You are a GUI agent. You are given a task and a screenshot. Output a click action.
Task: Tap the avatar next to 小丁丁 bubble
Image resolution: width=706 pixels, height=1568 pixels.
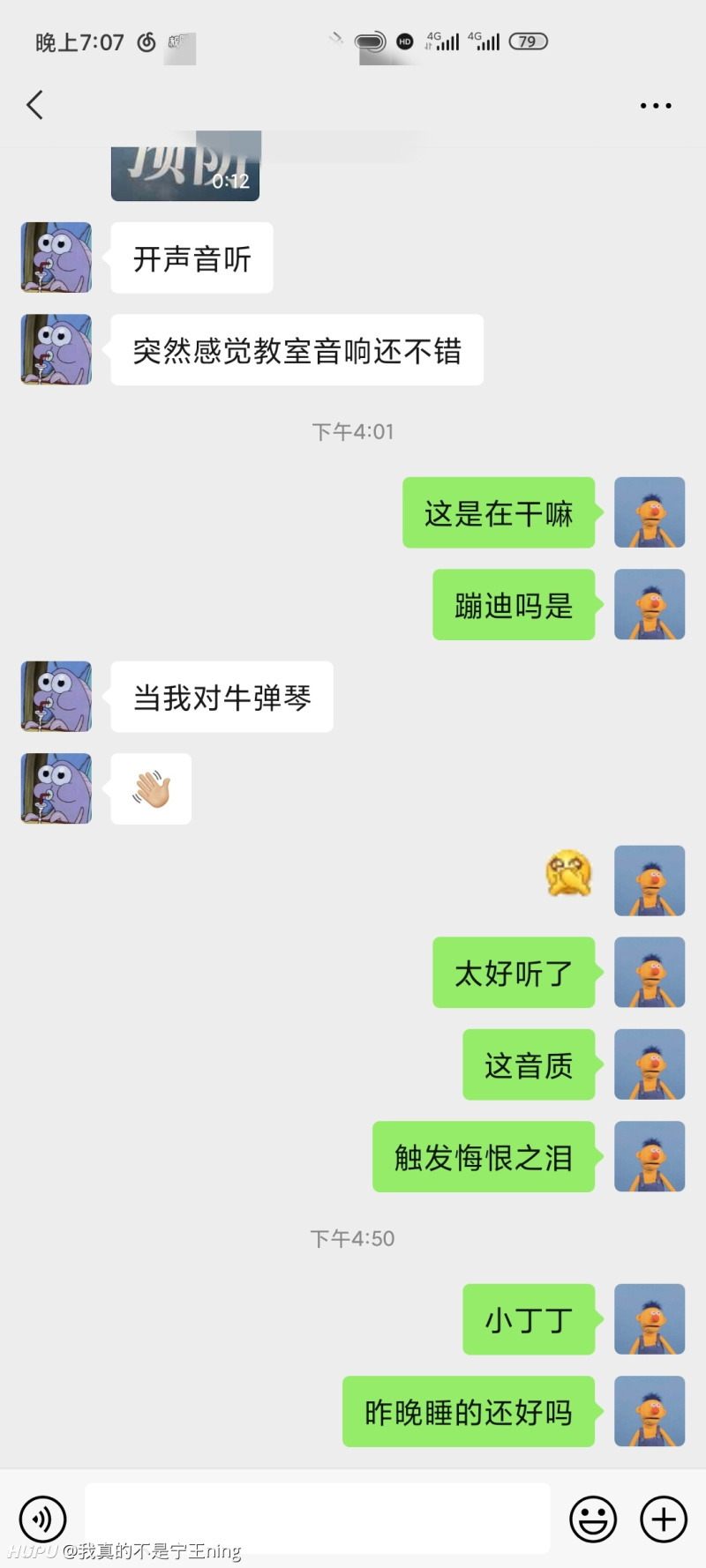(x=650, y=1320)
